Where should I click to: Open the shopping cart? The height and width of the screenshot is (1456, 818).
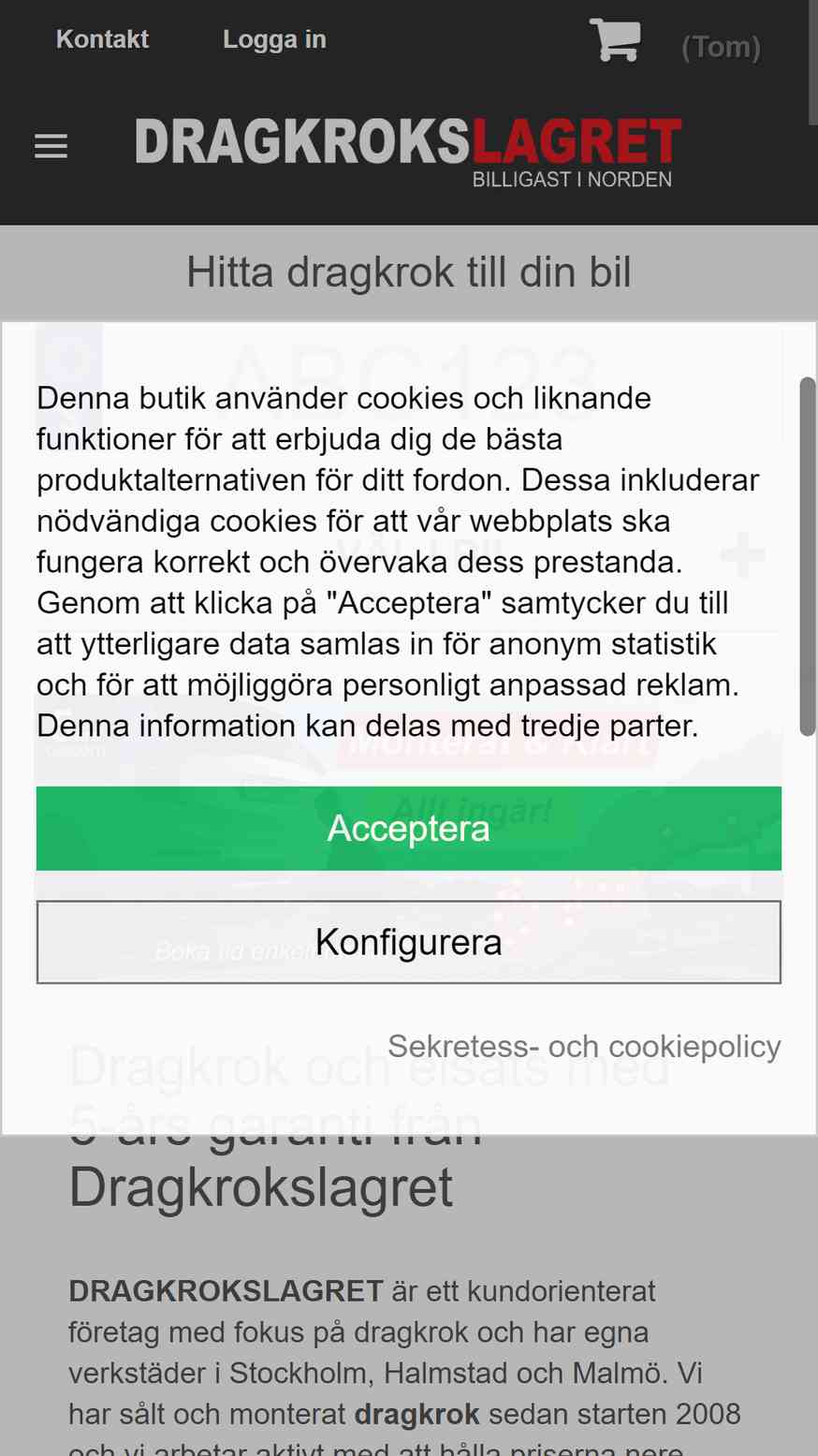tap(615, 40)
